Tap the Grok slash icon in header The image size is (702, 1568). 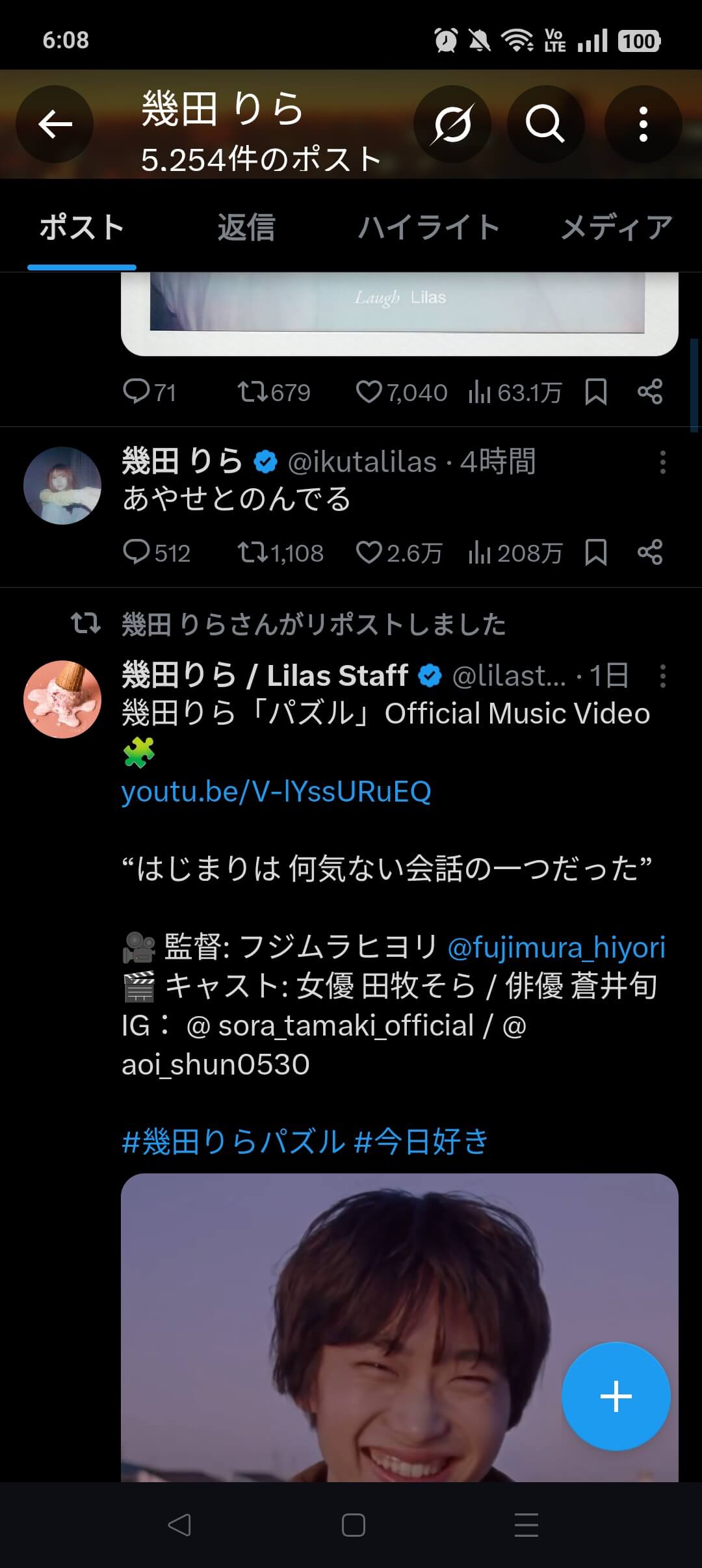tap(452, 124)
